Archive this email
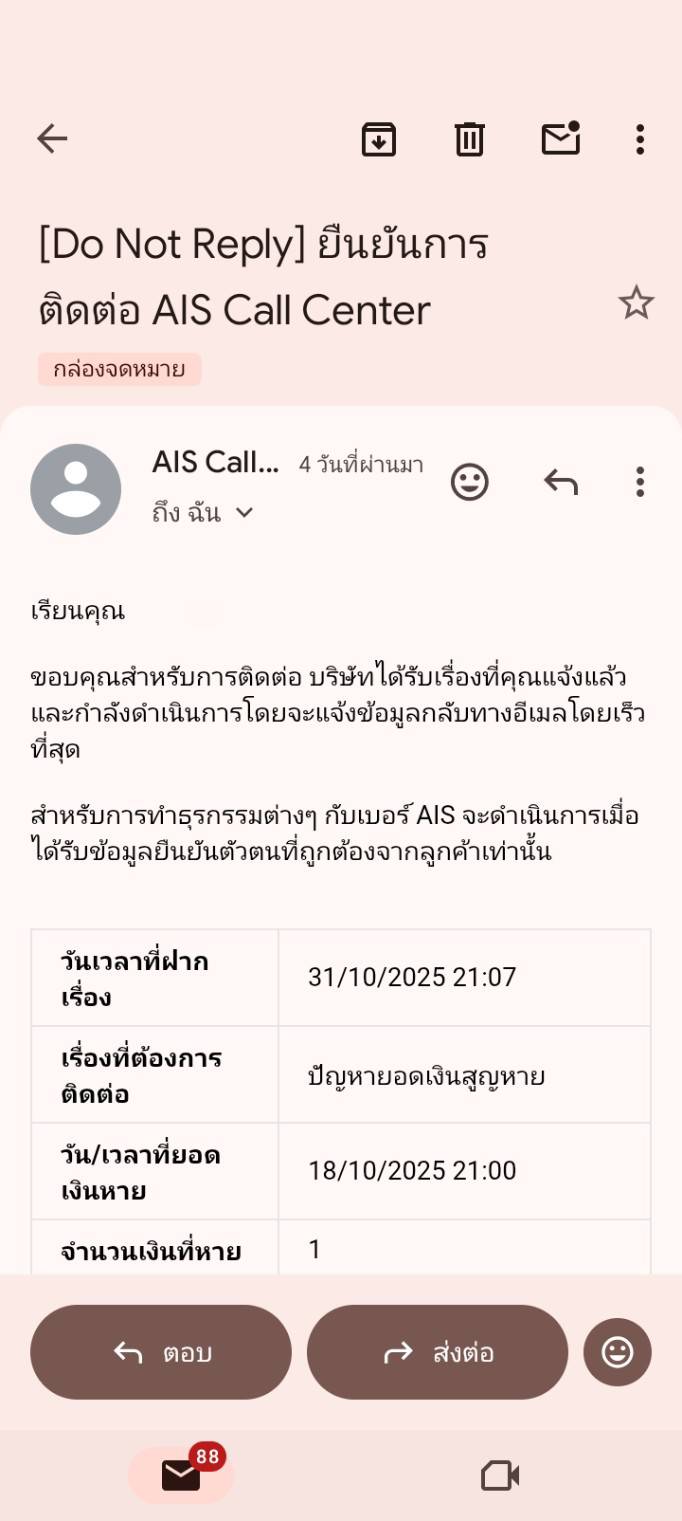 [x=378, y=139]
